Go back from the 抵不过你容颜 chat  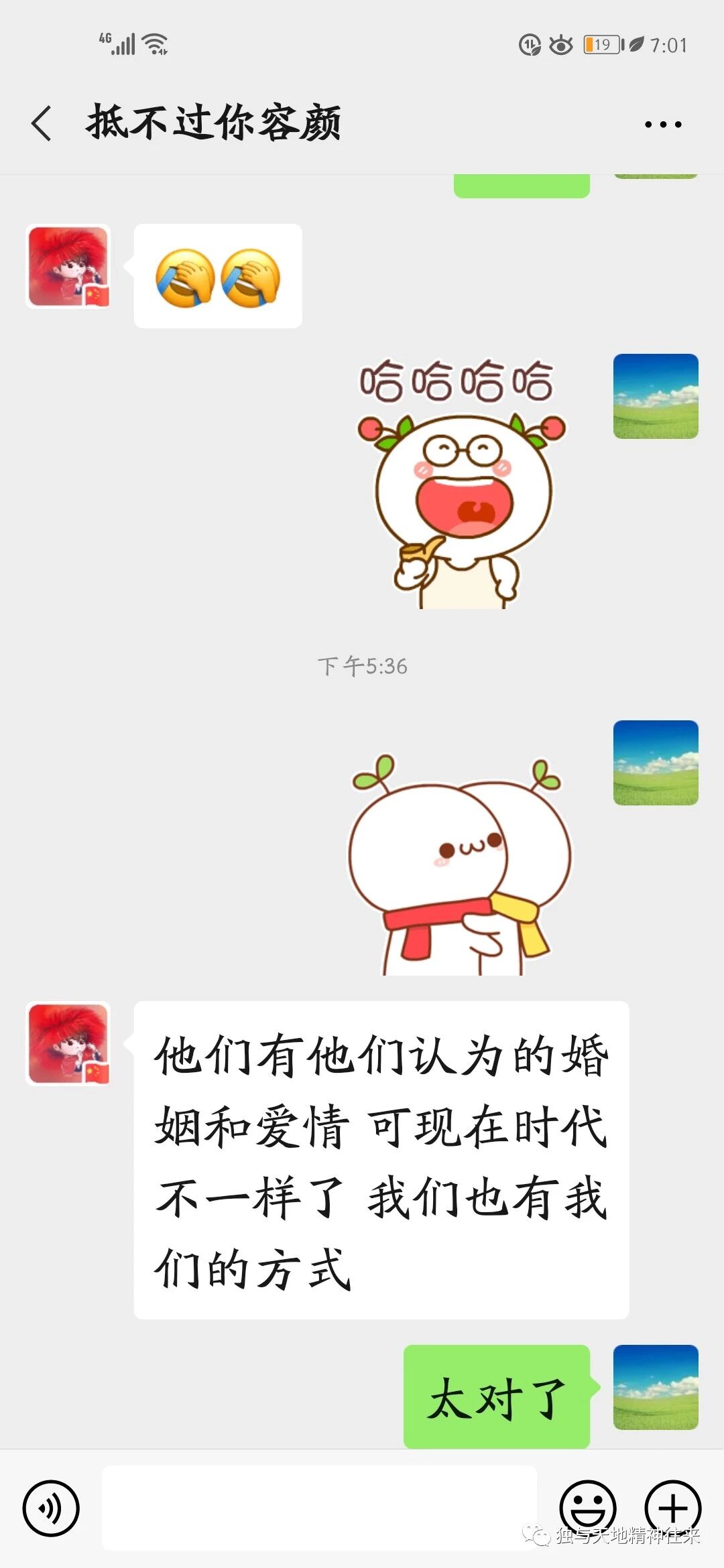click(x=42, y=124)
